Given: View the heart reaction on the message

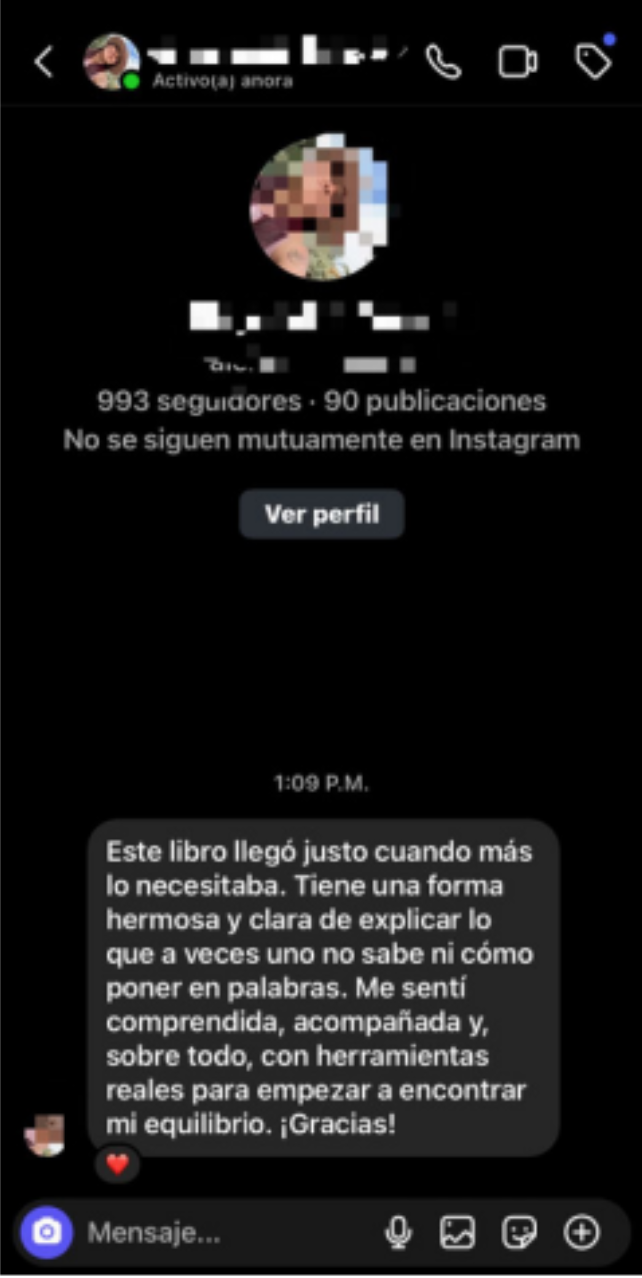Looking at the screenshot, I should point(118,1165).
